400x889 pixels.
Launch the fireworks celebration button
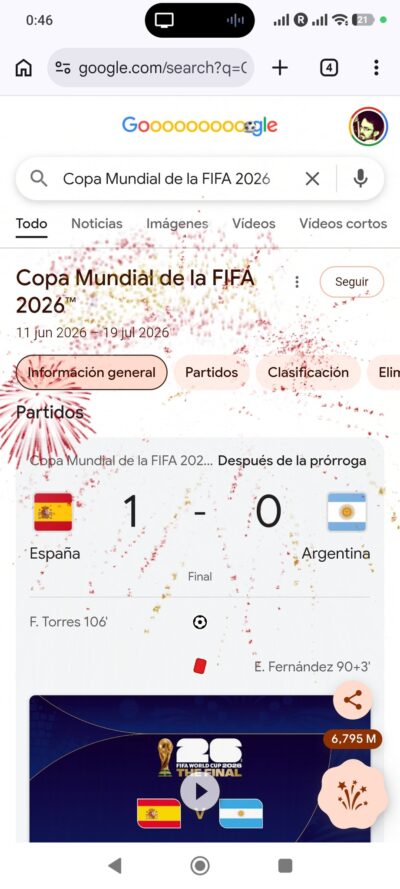352,794
